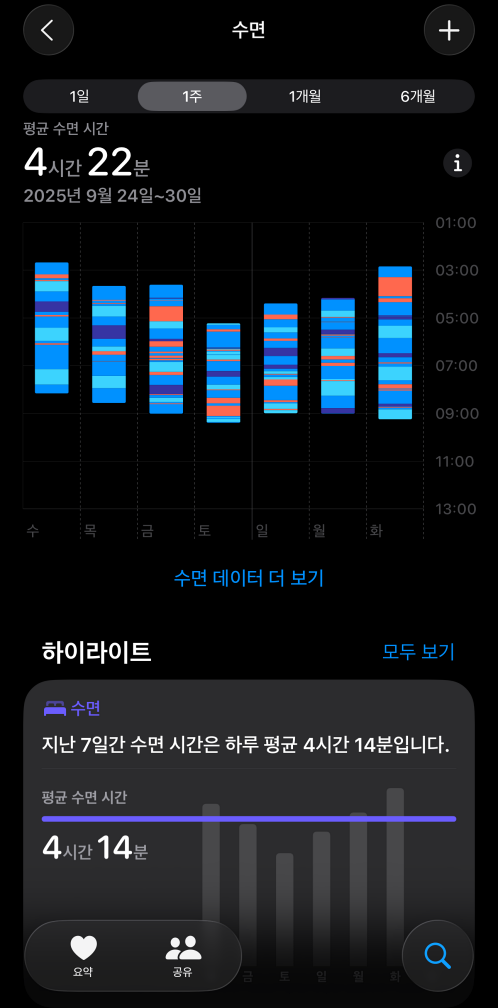The height and width of the screenshot is (1008, 498).
Task: Switch to the 1일 view
Action: (x=79, y=96)
